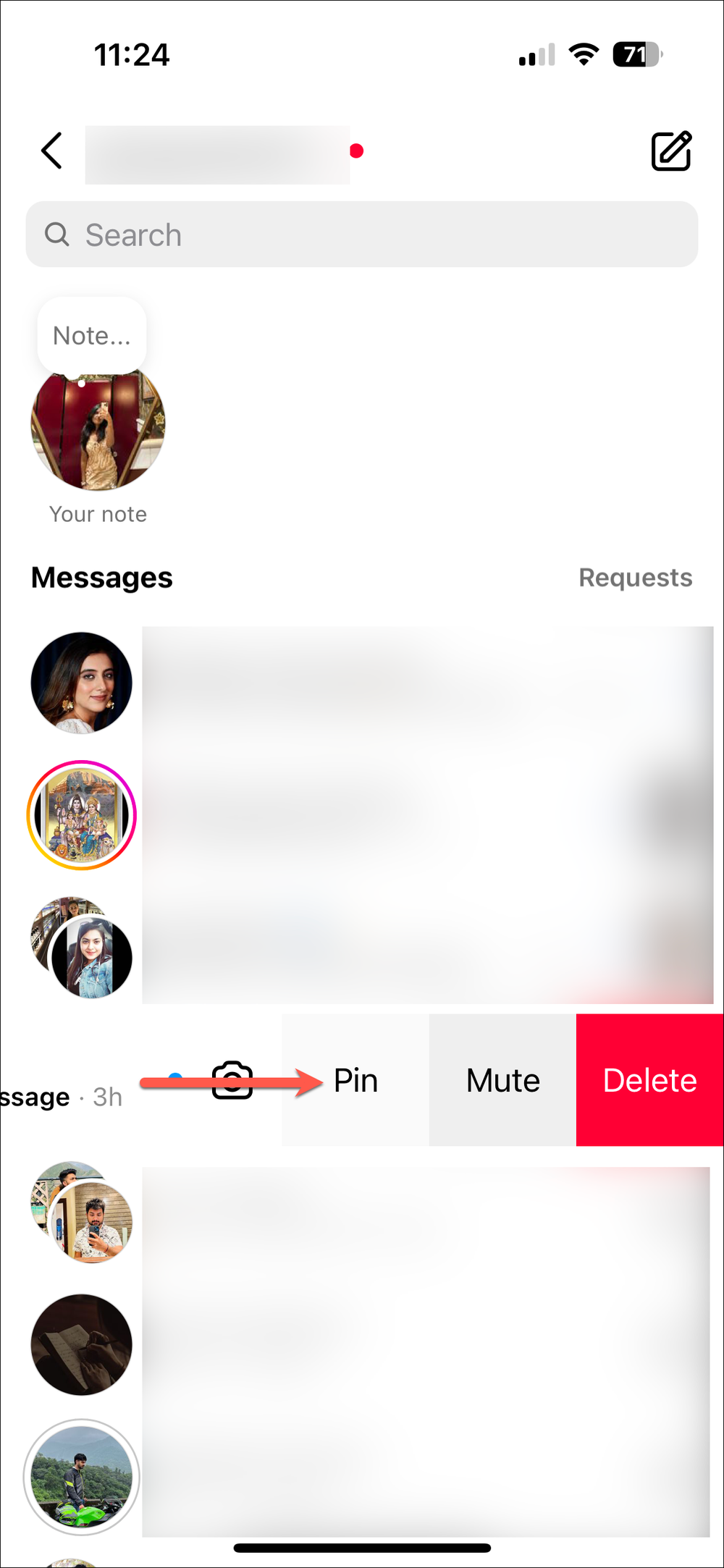Focus the Search input field
The image size is (724, 1568).
pos(362,235)
